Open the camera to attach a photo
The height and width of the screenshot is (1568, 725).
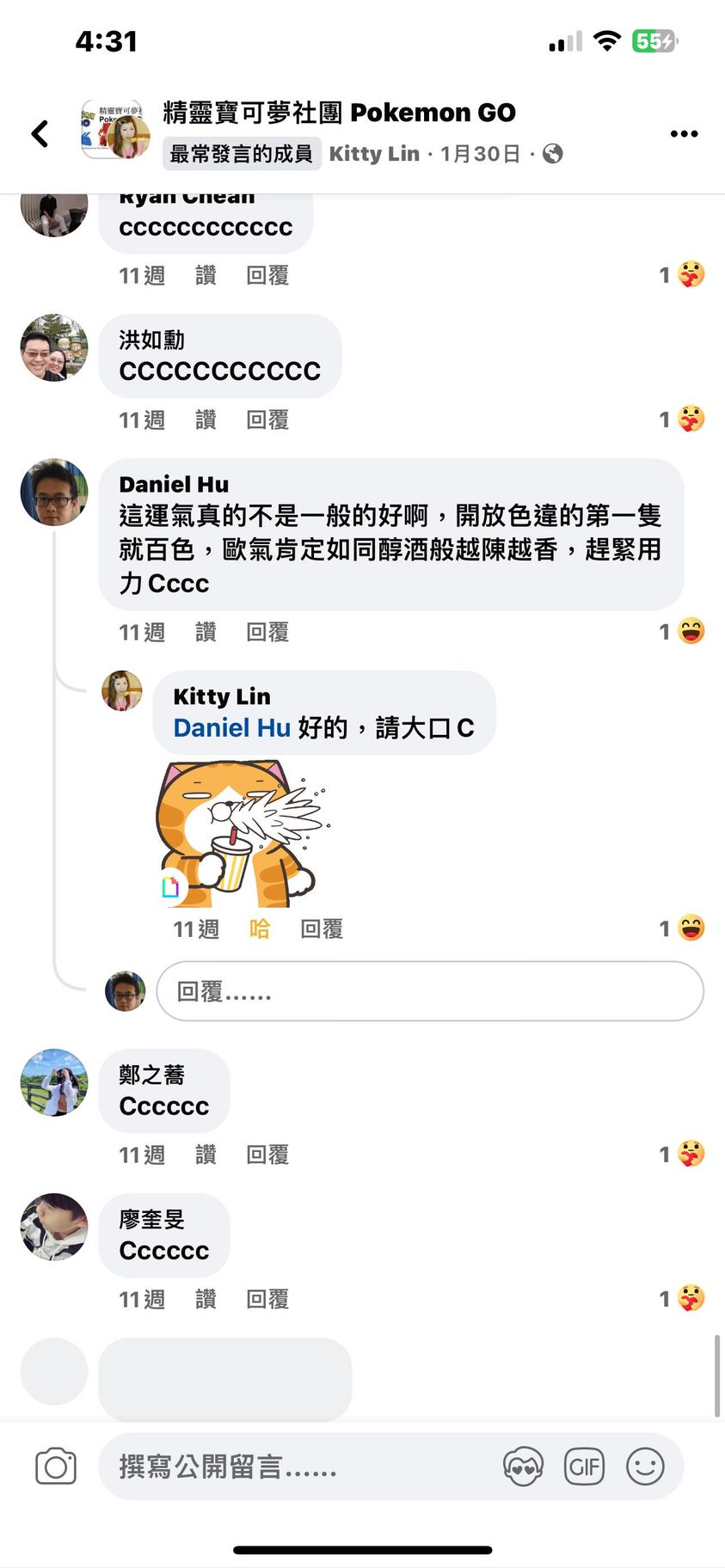[x=56, y=1467]
